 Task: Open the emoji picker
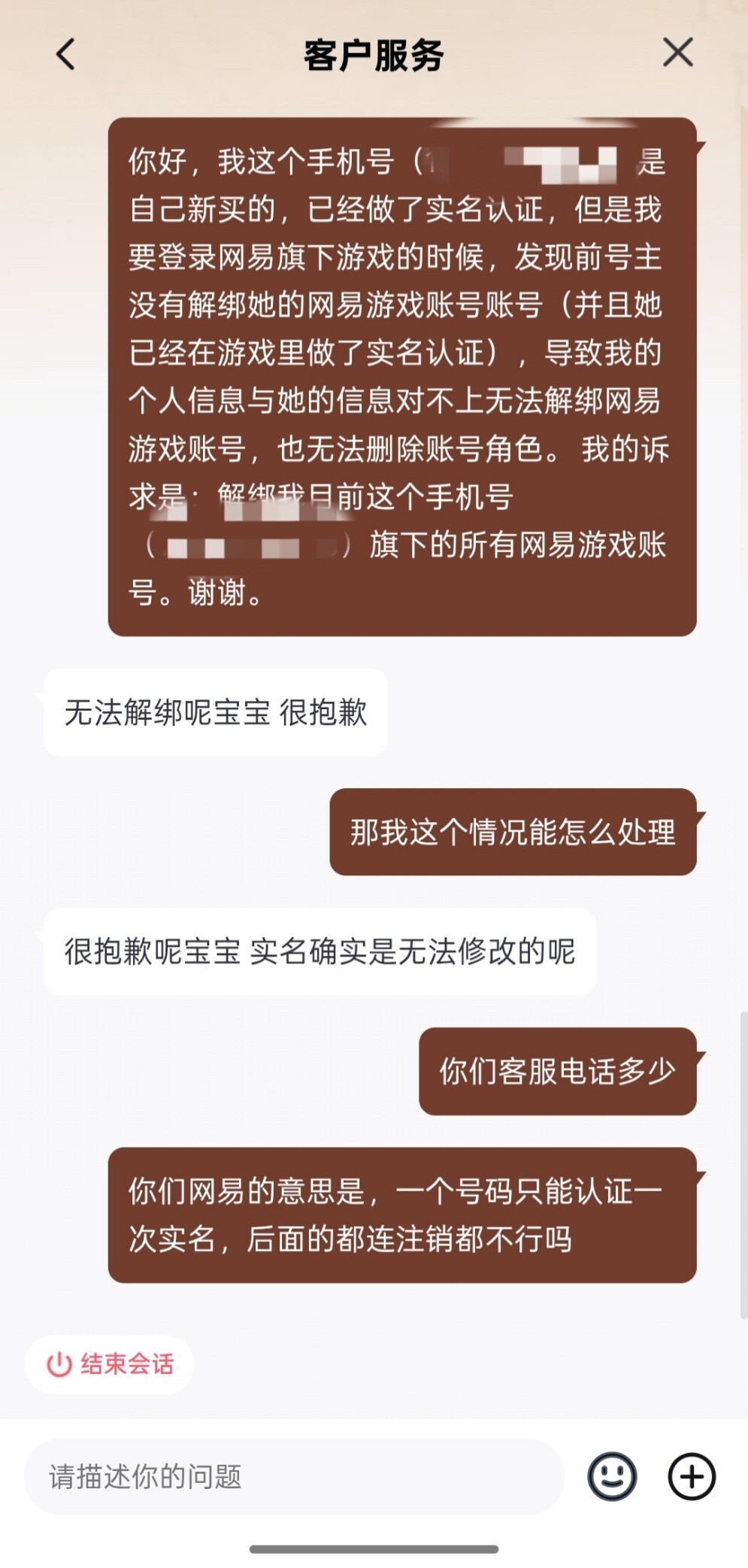coord(612,1476)
